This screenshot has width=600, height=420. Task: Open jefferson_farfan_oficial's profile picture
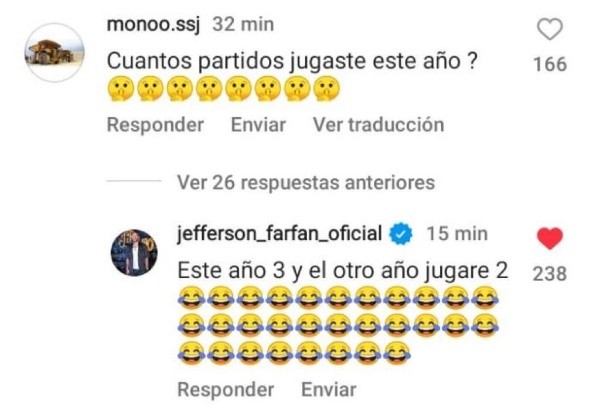pos(134,253)
